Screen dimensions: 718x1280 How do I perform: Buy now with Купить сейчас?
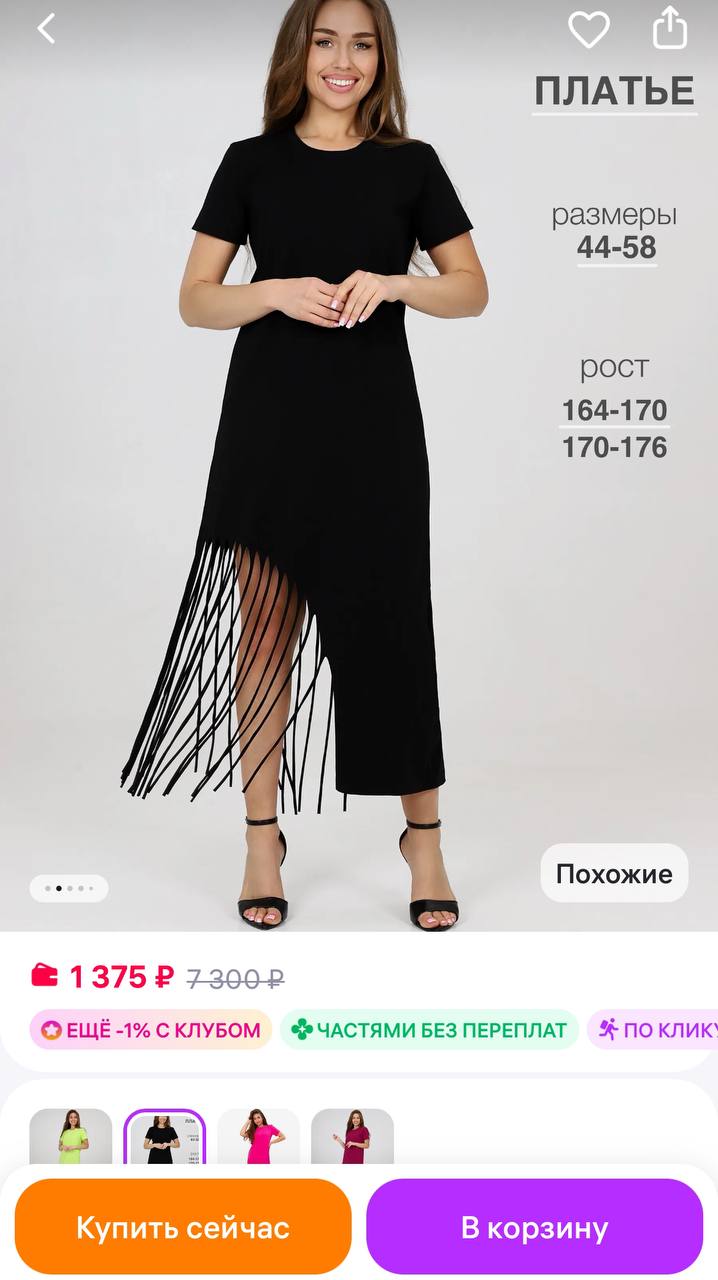point(183,1227)
